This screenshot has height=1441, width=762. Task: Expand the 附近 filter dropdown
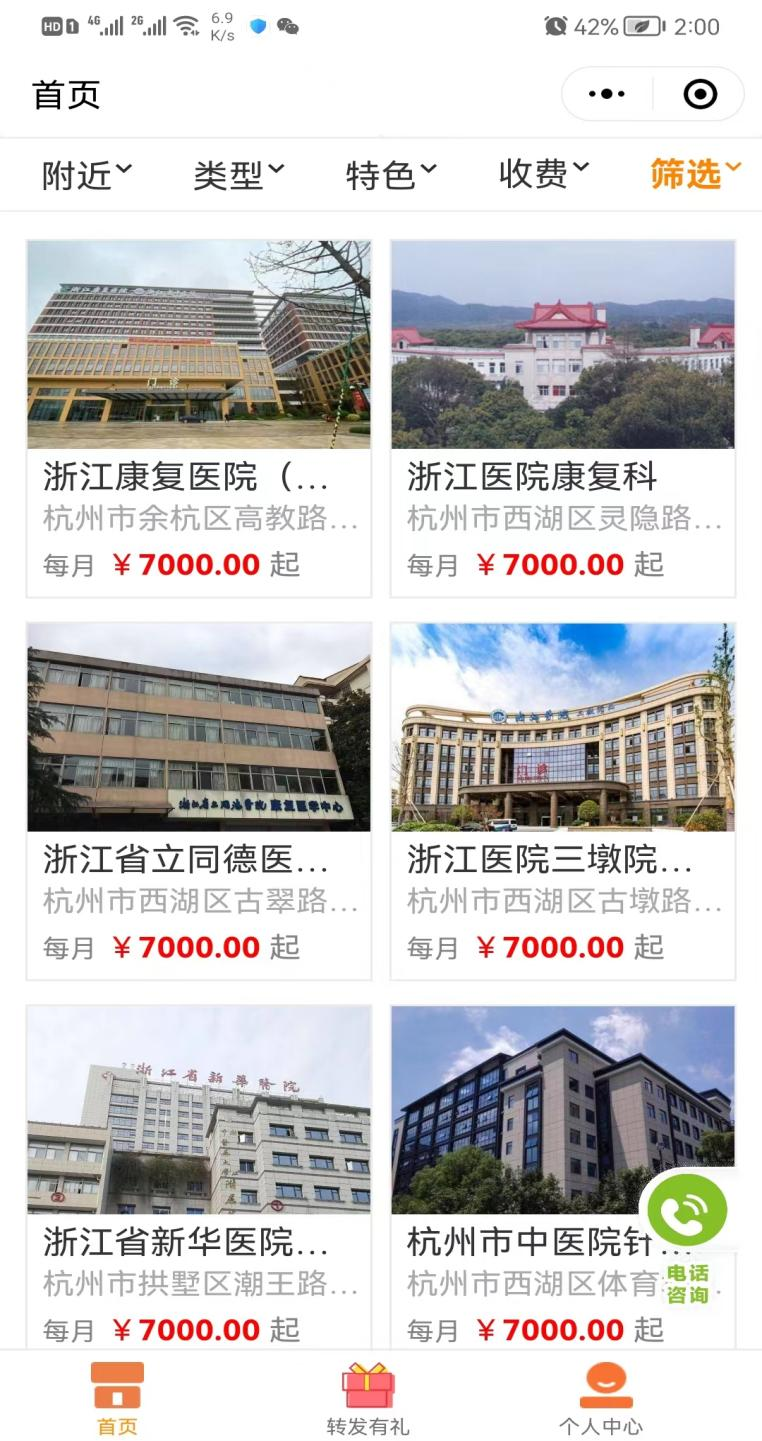86,175
